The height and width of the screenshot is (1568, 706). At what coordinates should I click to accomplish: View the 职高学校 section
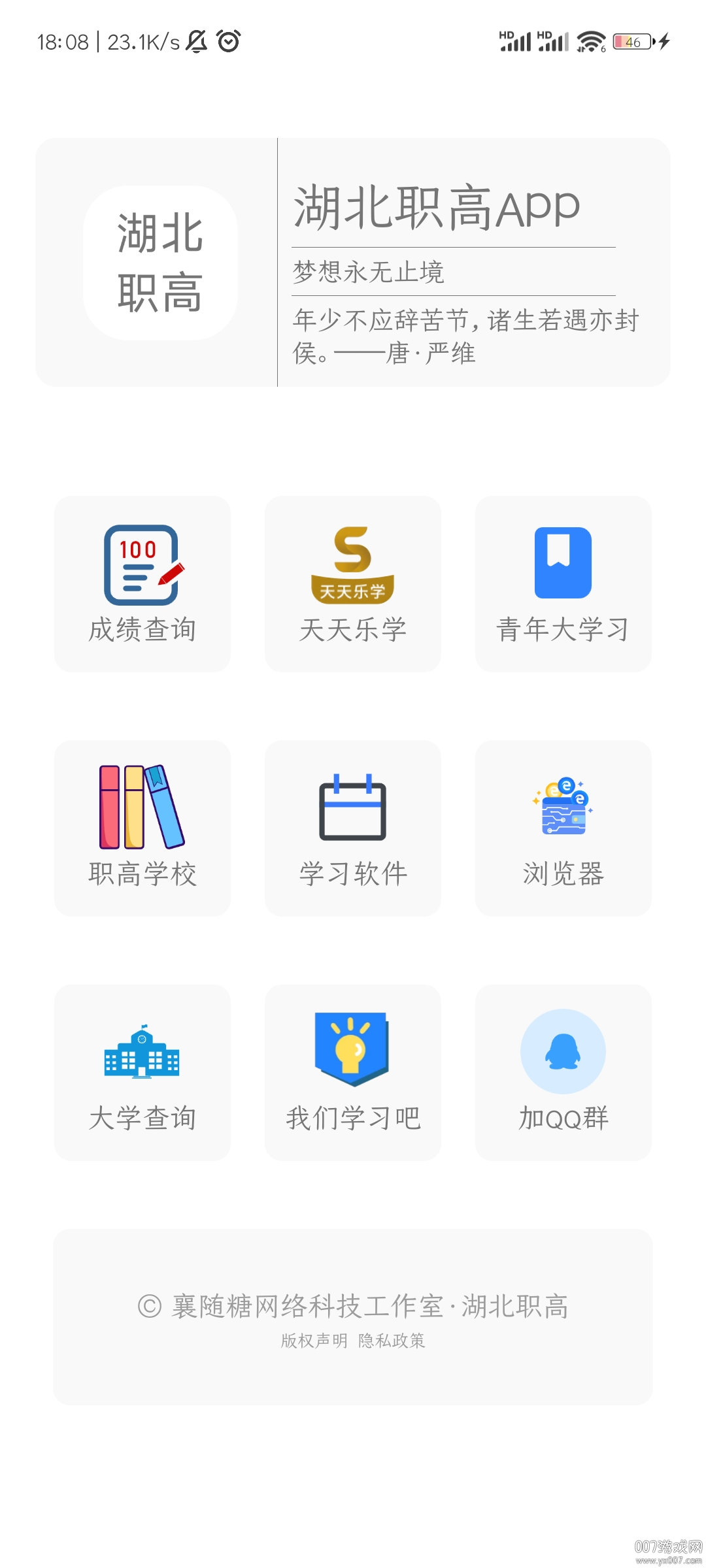143,828
